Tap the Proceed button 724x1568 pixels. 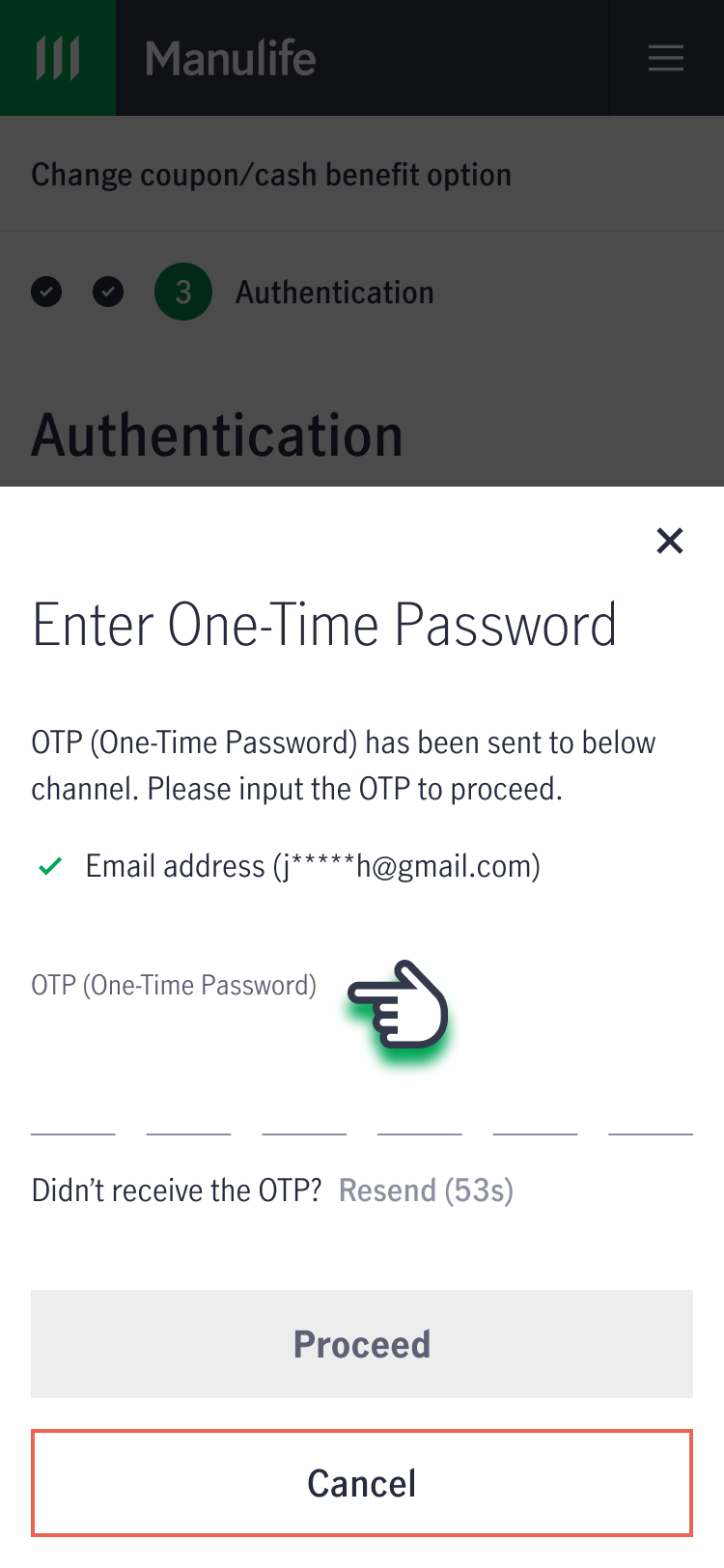[x=362, y=1344]
